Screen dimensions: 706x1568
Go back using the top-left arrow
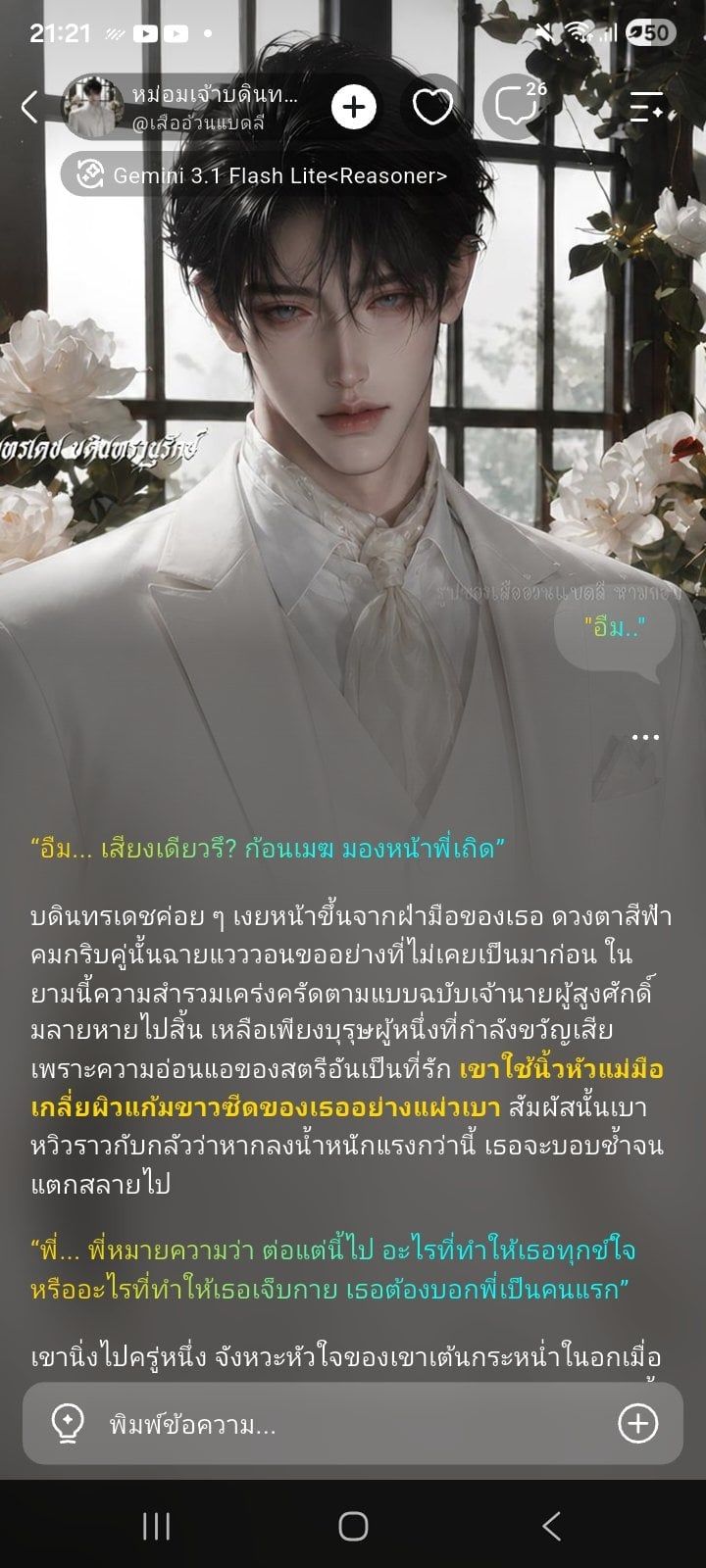pos(30,107)
